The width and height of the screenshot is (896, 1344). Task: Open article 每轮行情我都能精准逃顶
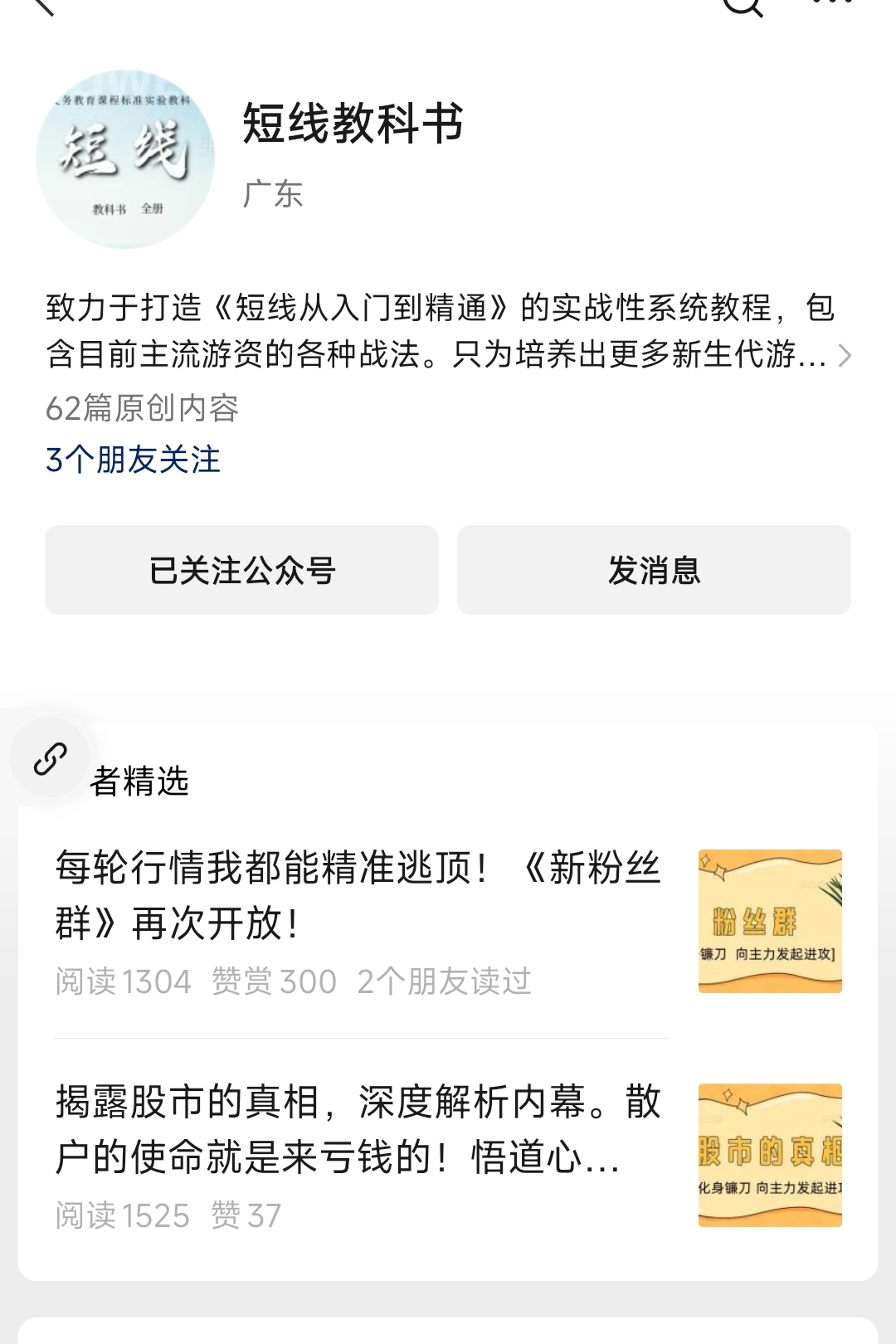click(358, 895)
